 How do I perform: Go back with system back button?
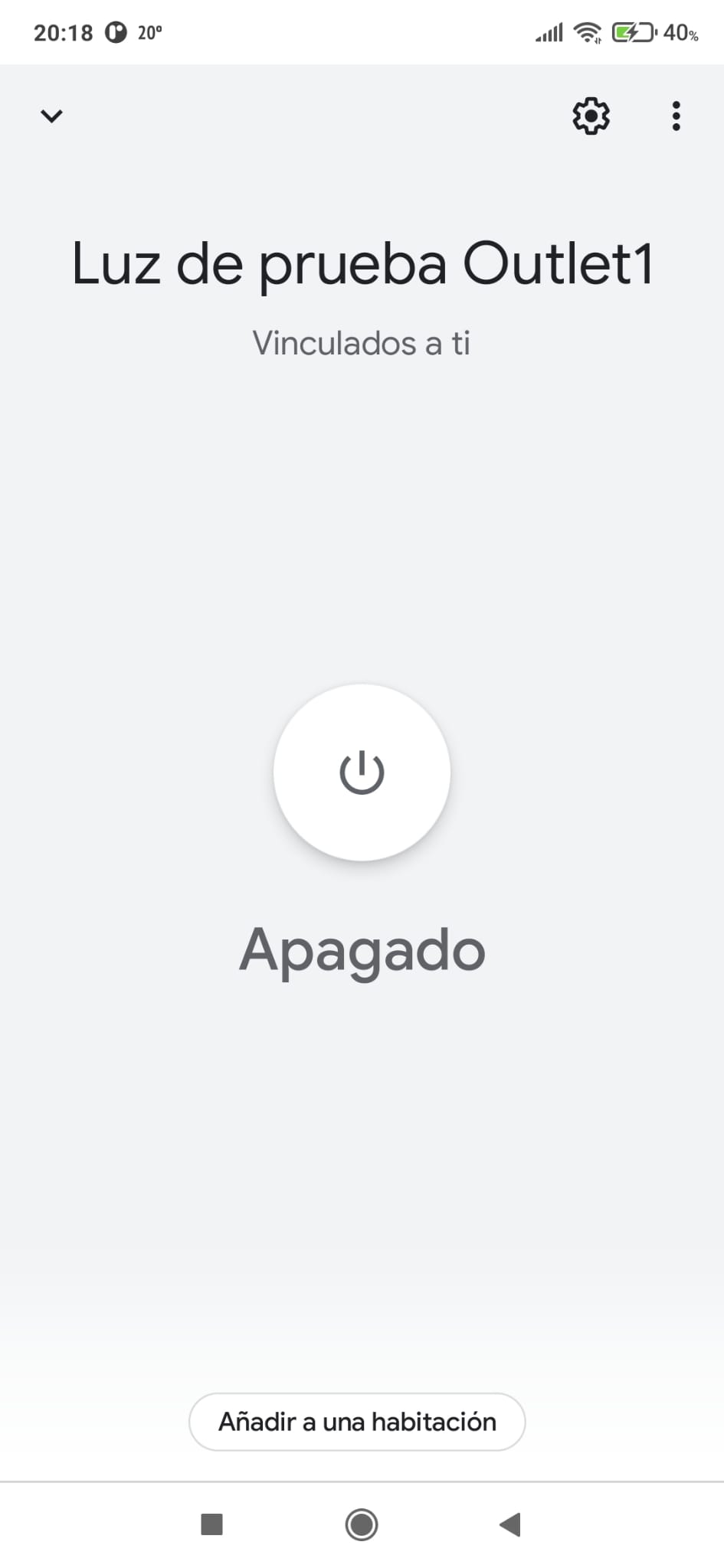510,1524
